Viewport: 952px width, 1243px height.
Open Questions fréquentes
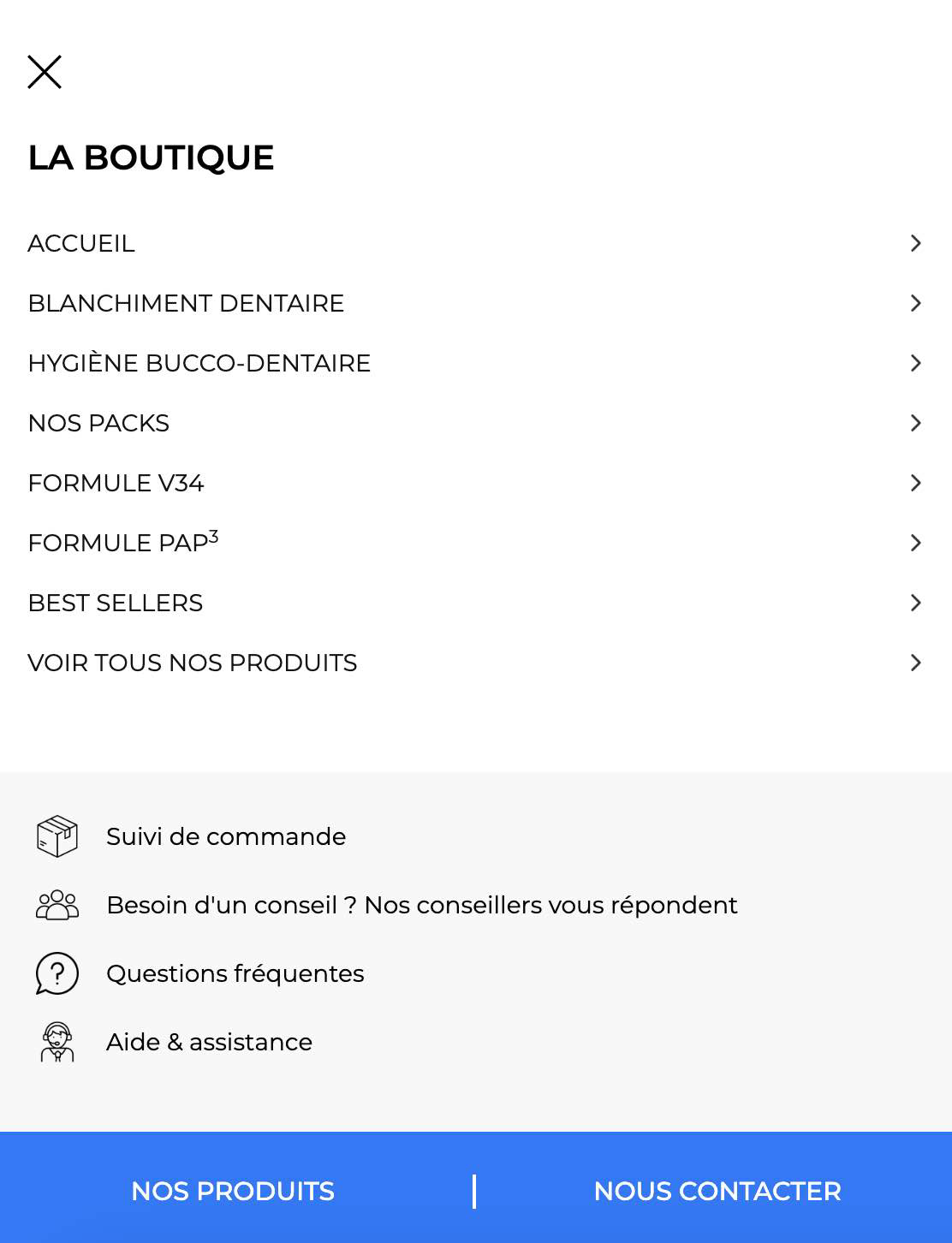pos(235,973)
